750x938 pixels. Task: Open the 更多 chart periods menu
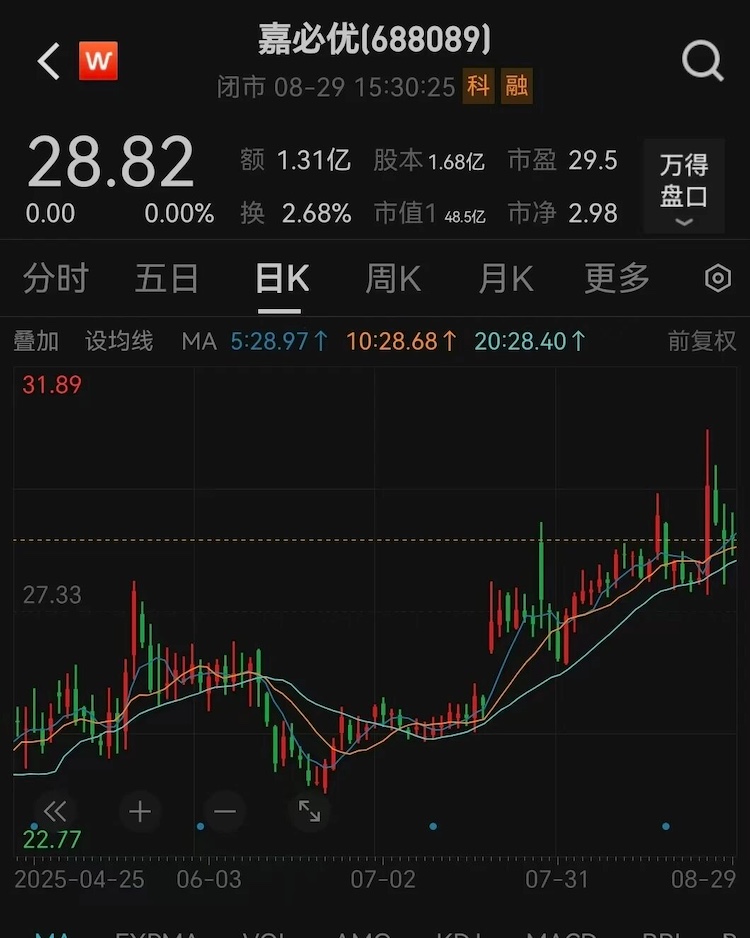coord(617,279)
